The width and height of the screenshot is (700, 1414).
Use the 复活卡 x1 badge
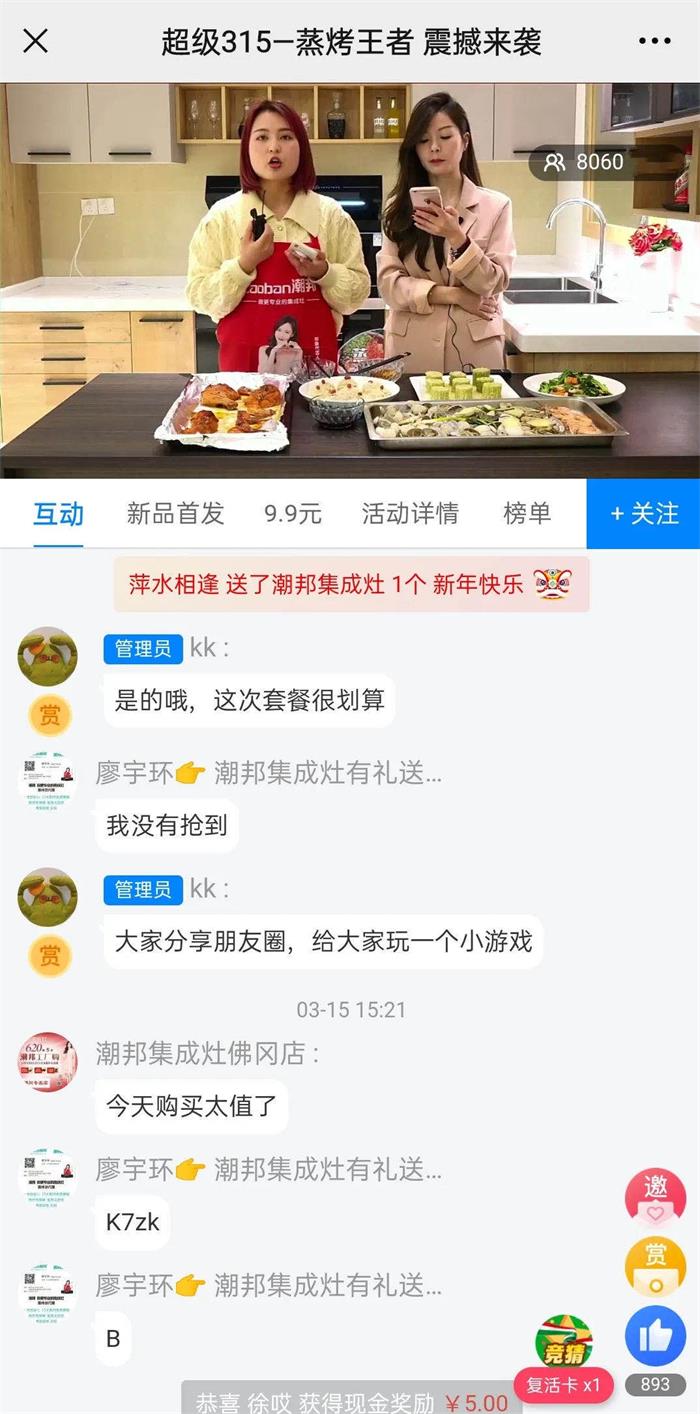(564, 1386)
